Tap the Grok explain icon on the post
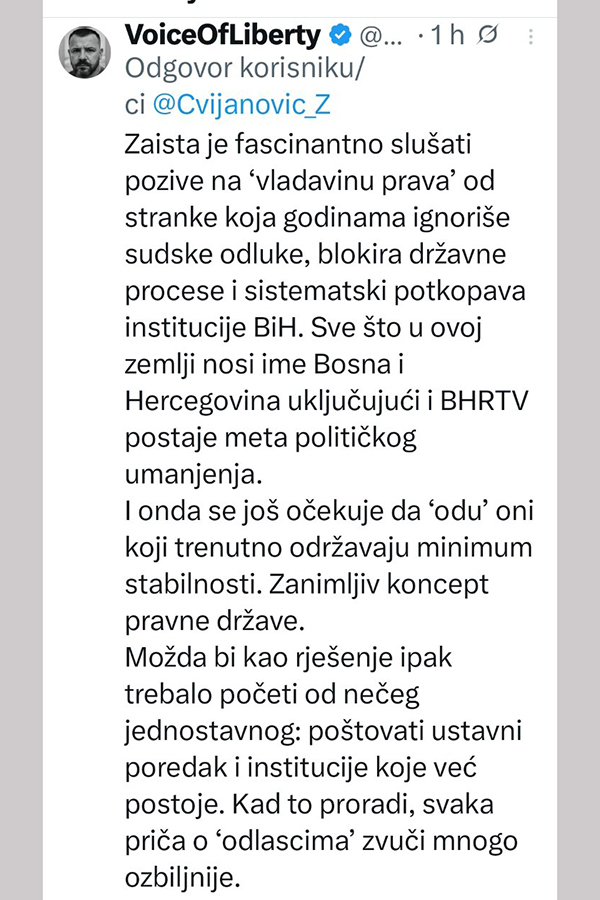This screenshot has height=900, width=600. (x=488, y=37)
